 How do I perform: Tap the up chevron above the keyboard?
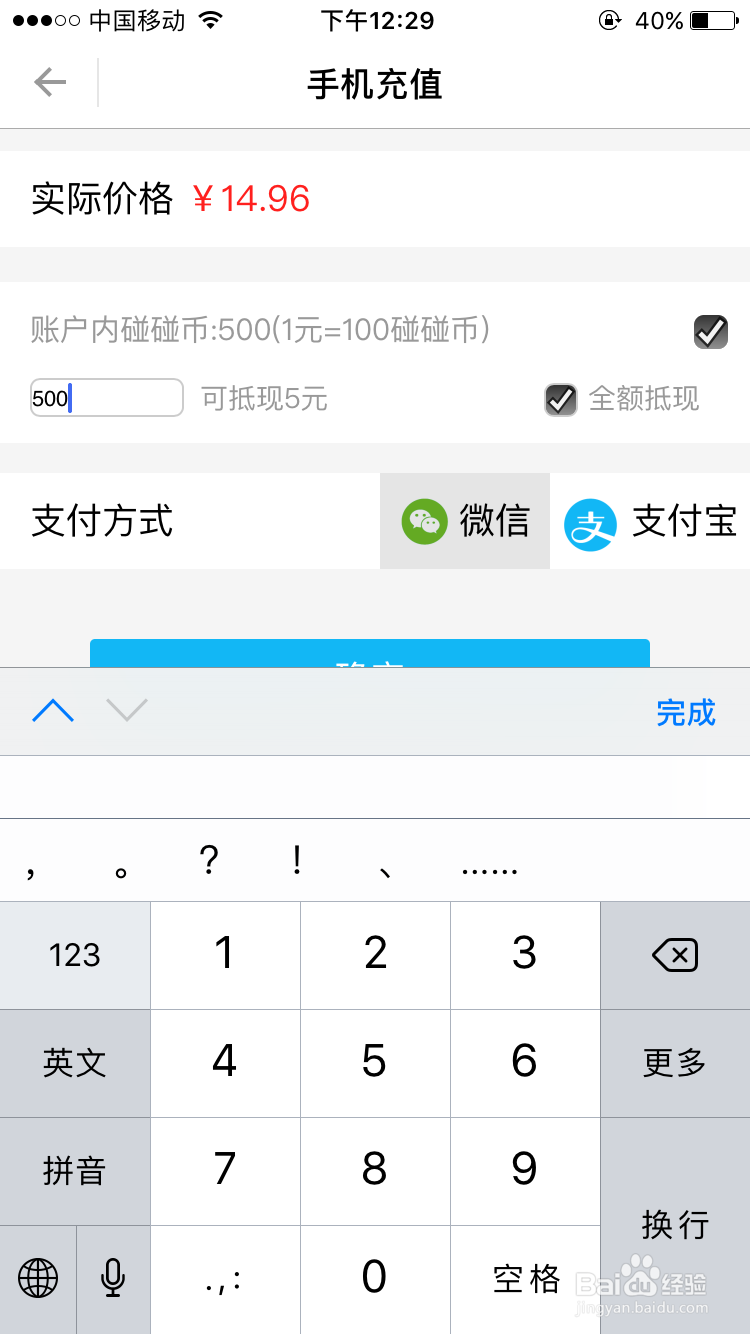click(52, 711)
